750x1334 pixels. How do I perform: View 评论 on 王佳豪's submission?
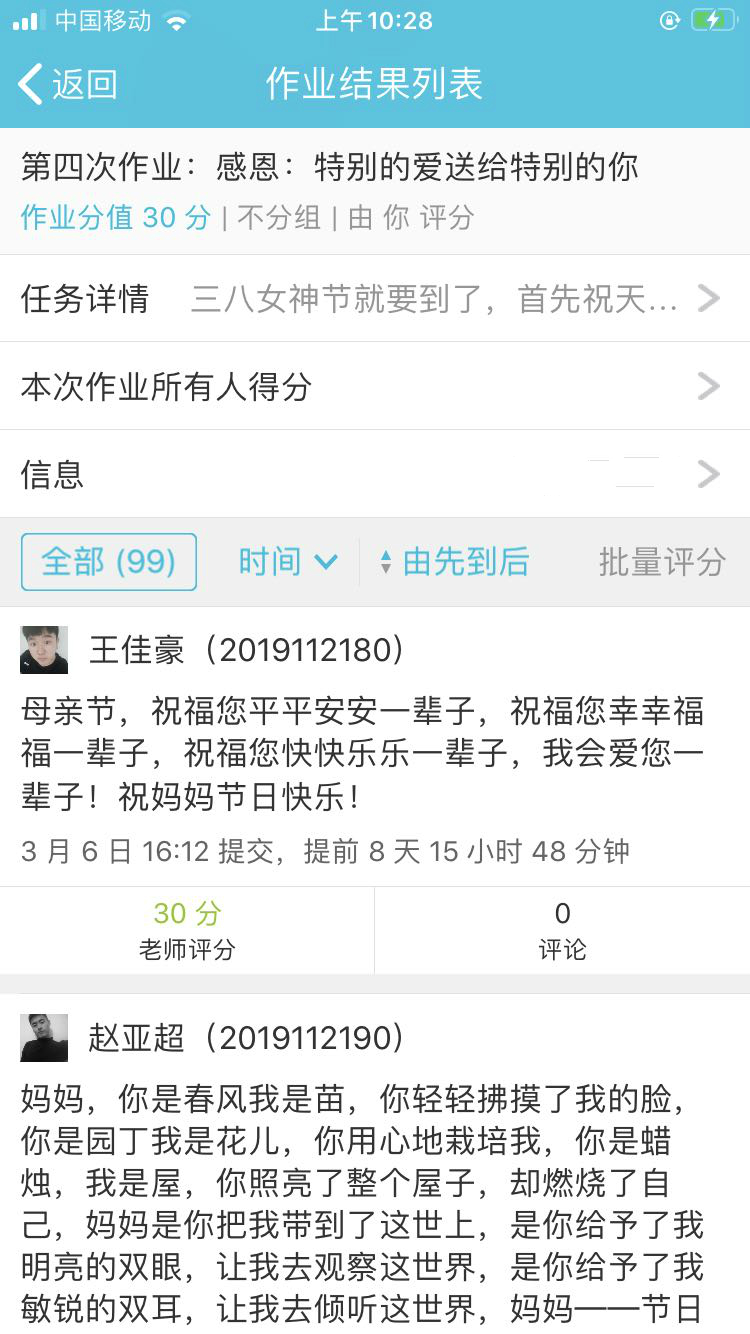point(562,930)
